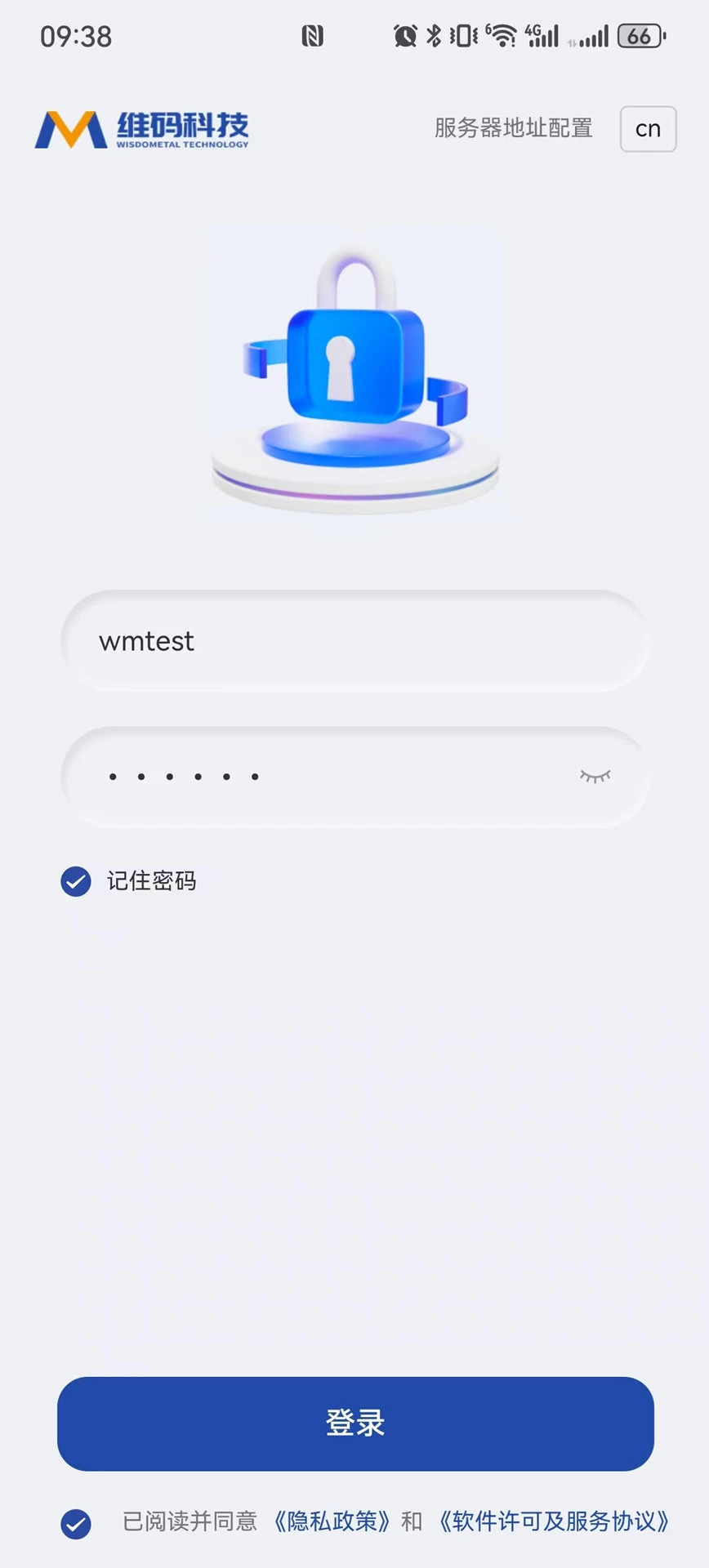Viewport: 709px width, 1568px height.
Task: Tap the Bluetooth icon in the status bar
Action: (x=434, y=35)
